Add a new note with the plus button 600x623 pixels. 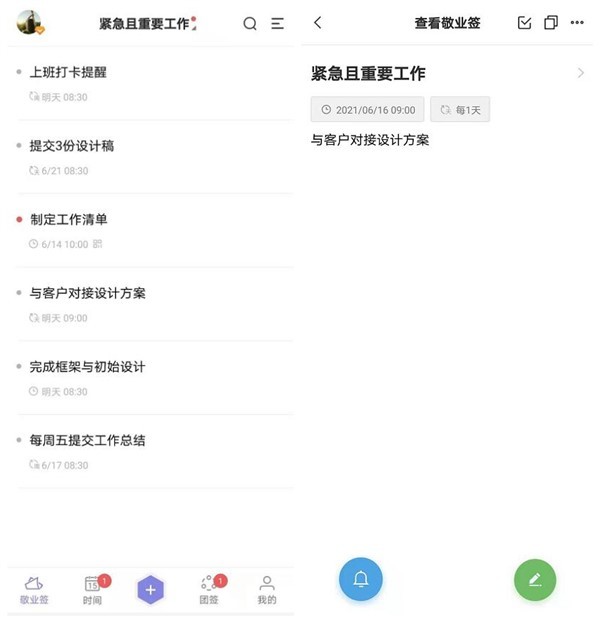(x=150, y=590)
